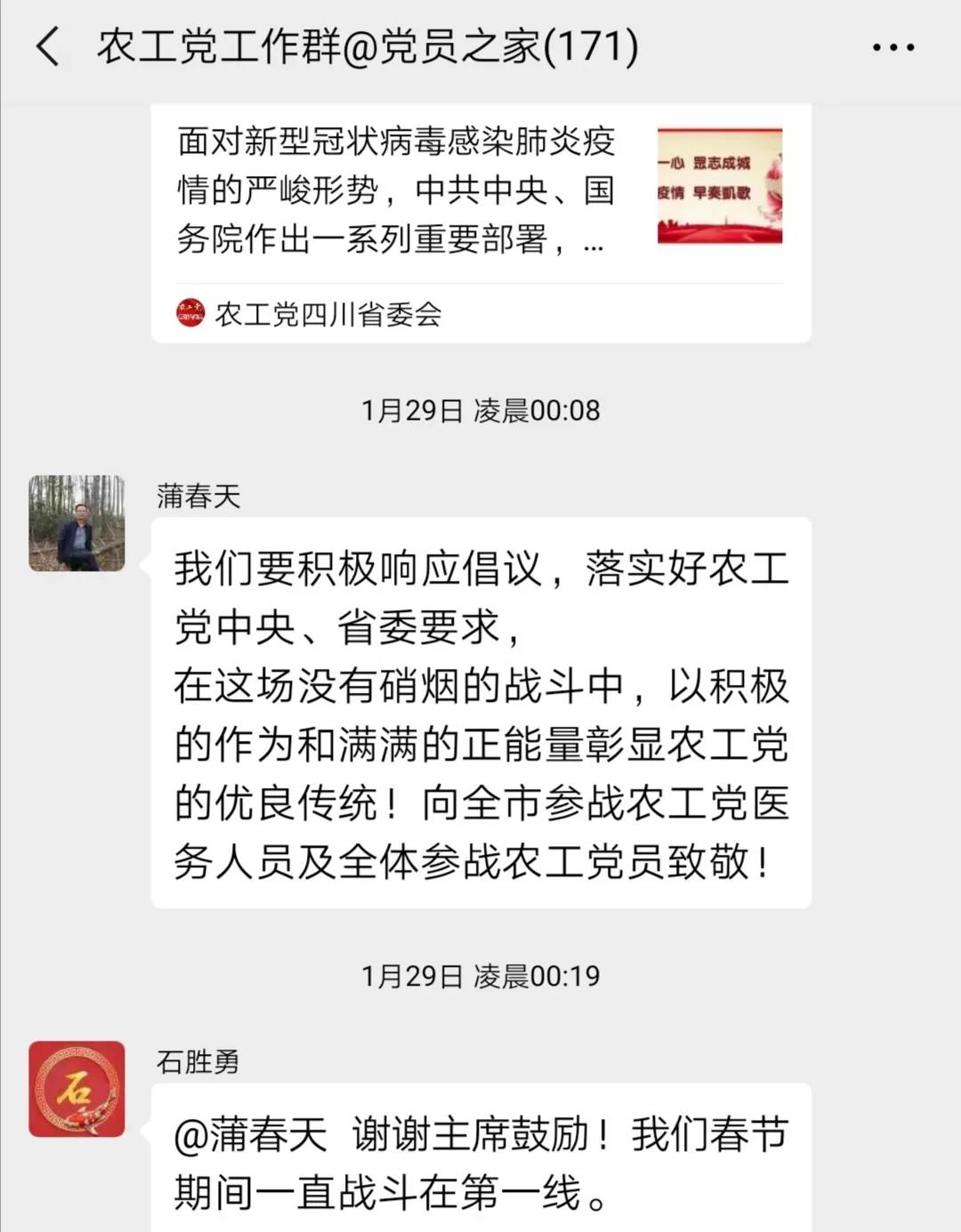Select the 1月29日 凌晨00:08 timestamp
This screenshot has width=961, height=1232.
(480, 410)
